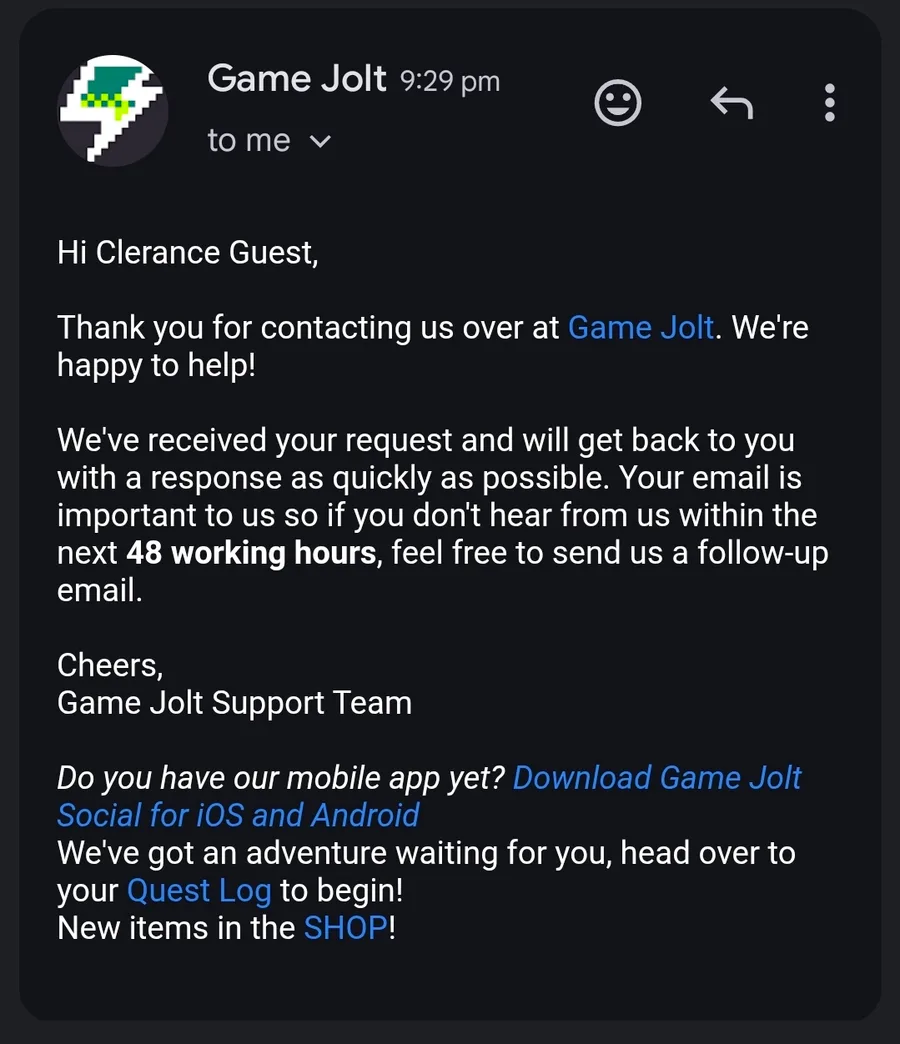Visit the SHOP link

(345, 927)
